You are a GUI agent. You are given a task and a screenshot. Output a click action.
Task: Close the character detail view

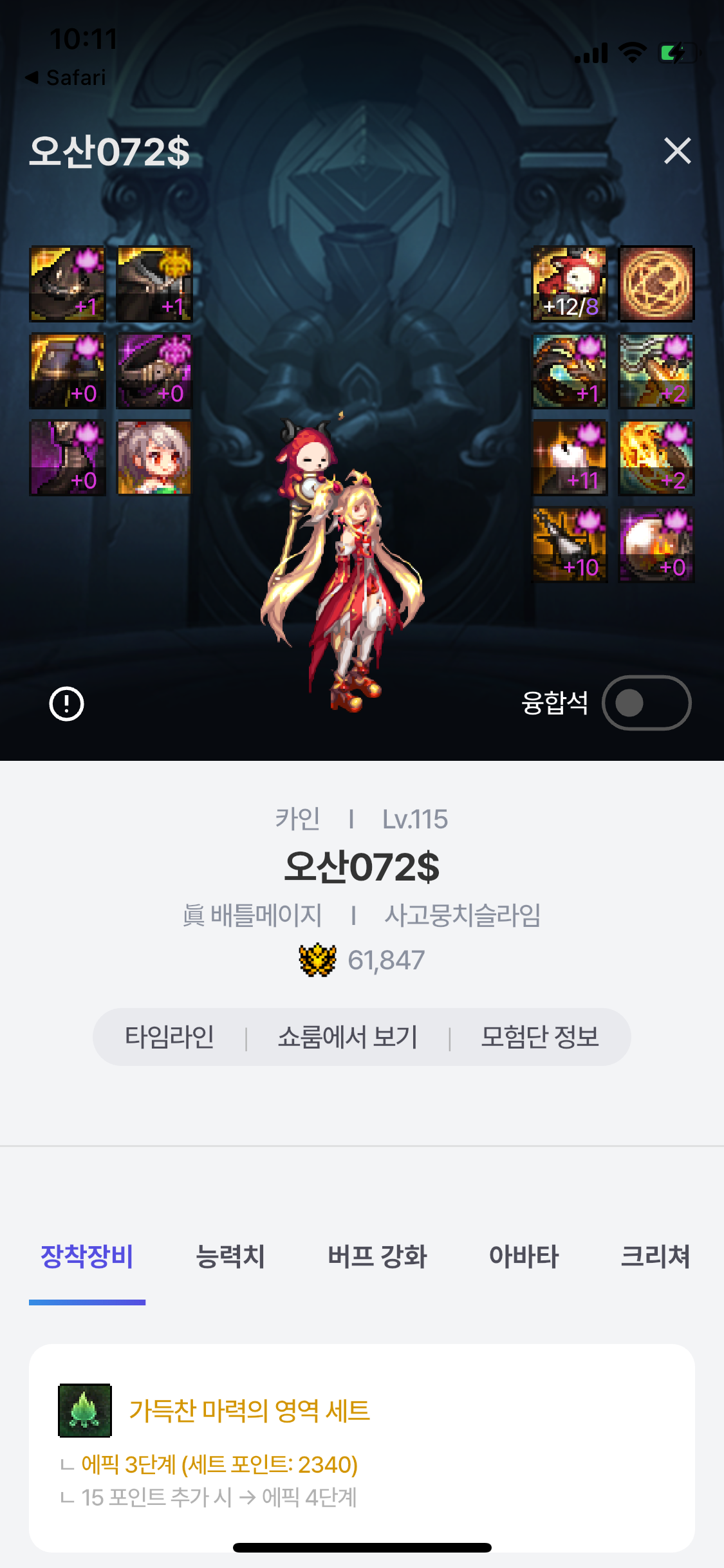coord(677,151)
